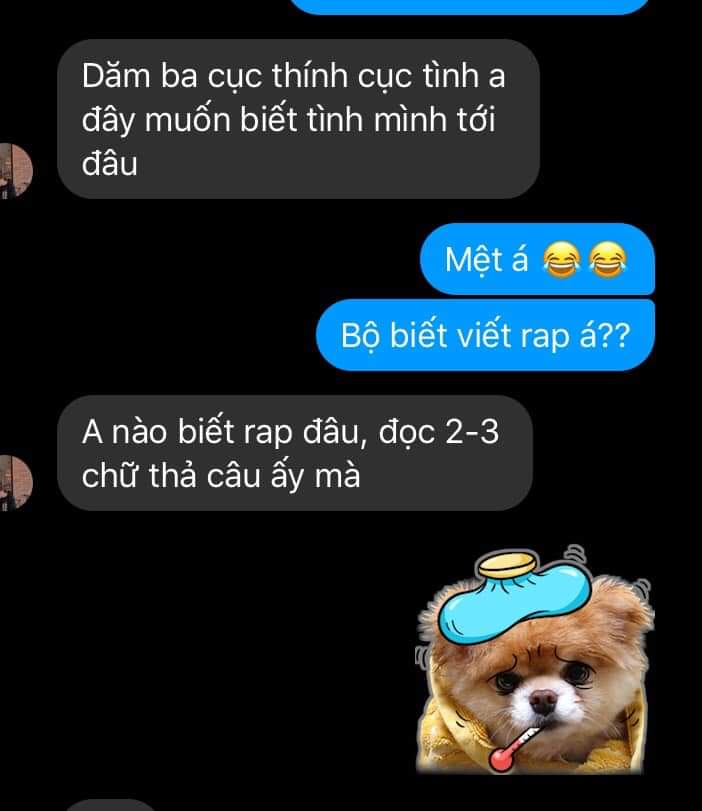
Task: Tap the avatar beside the "A nào biết rap đâu" message
Action: coord(16,481)
